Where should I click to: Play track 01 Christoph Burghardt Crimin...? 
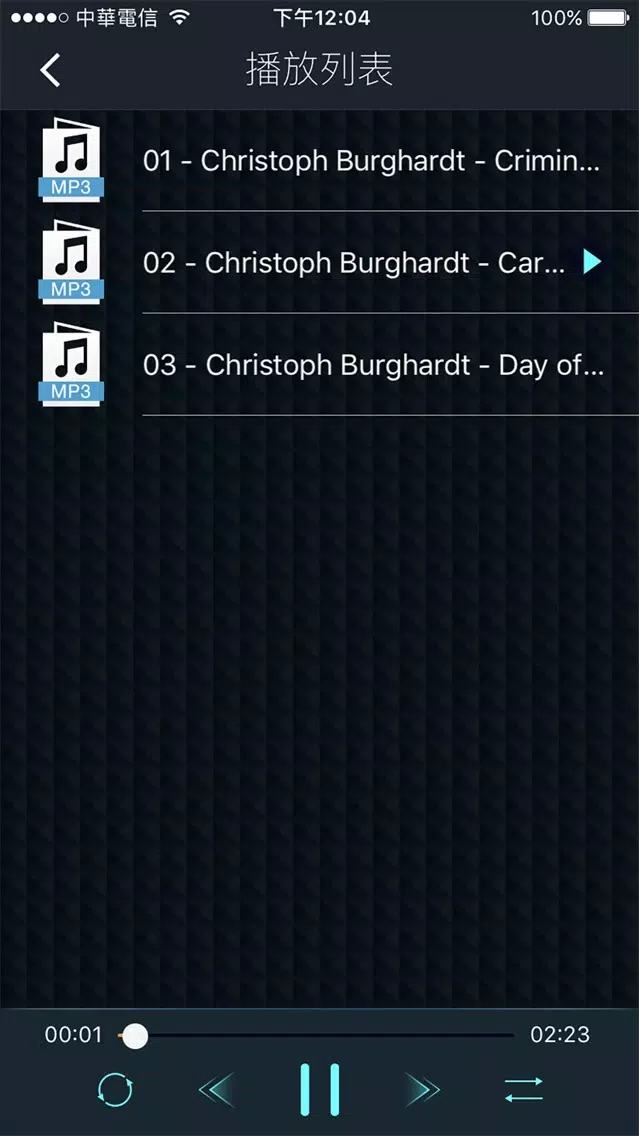(x=370, y=161)
